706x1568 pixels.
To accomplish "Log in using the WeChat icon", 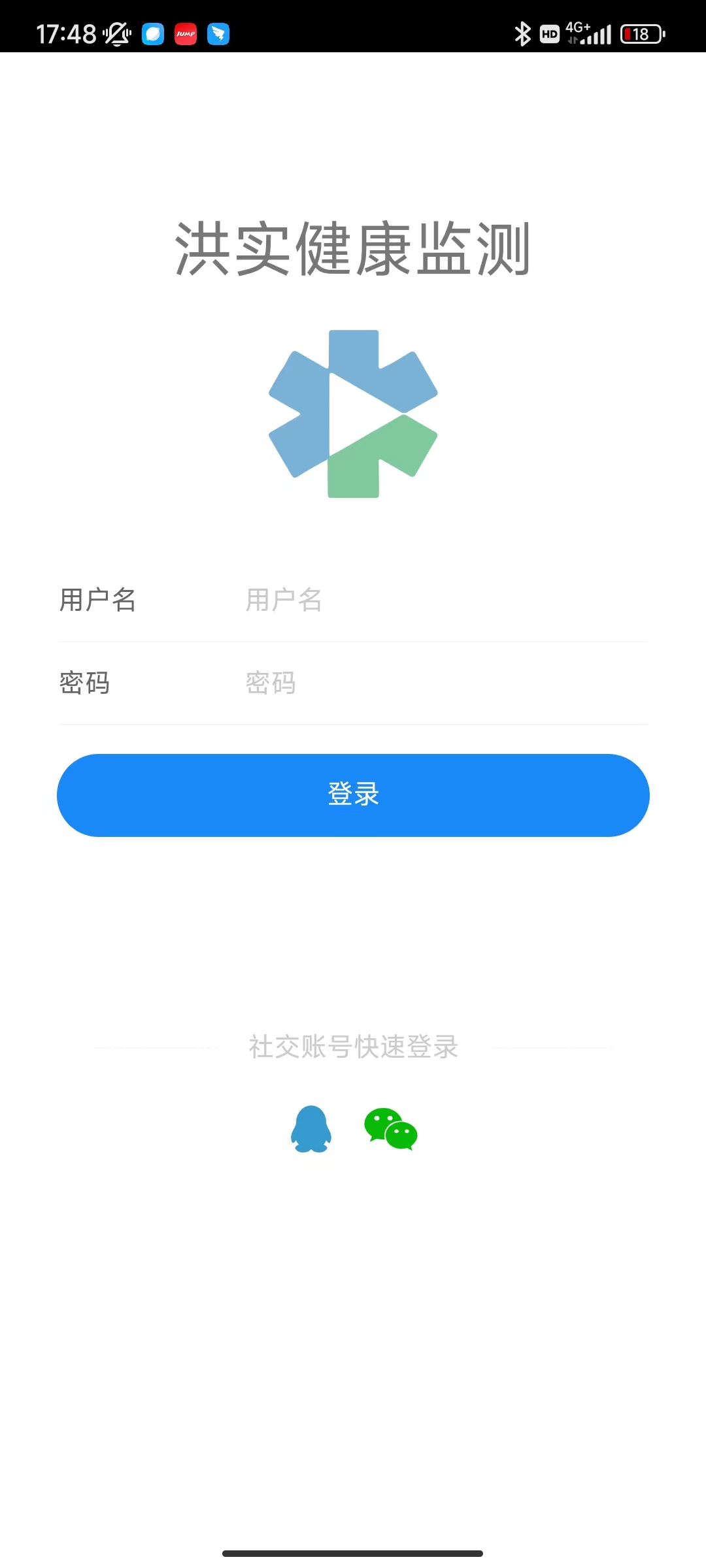I will point(391,1129).
